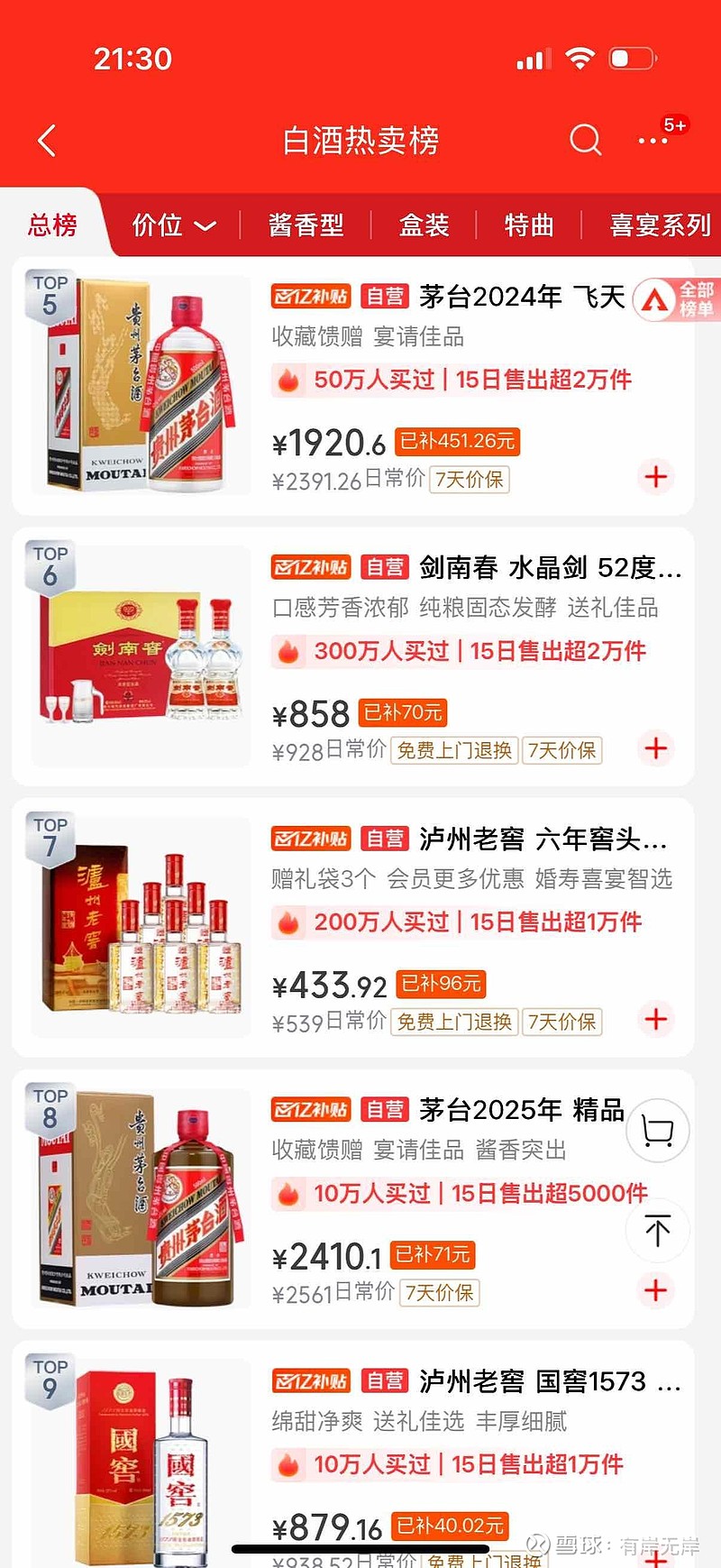
Task: Switch to the 喜宴系列 tab
Action: [661, 225]
